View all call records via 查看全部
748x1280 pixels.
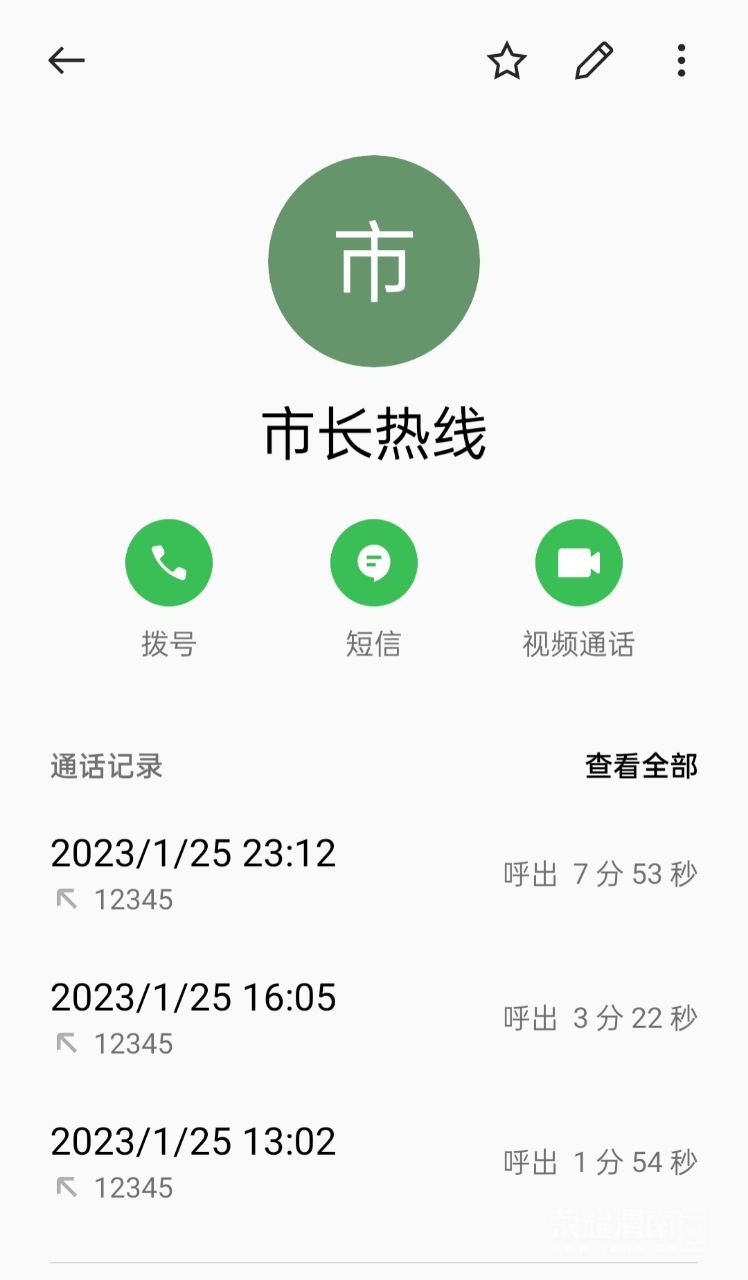pyautogui.click(x=641, y=766)
